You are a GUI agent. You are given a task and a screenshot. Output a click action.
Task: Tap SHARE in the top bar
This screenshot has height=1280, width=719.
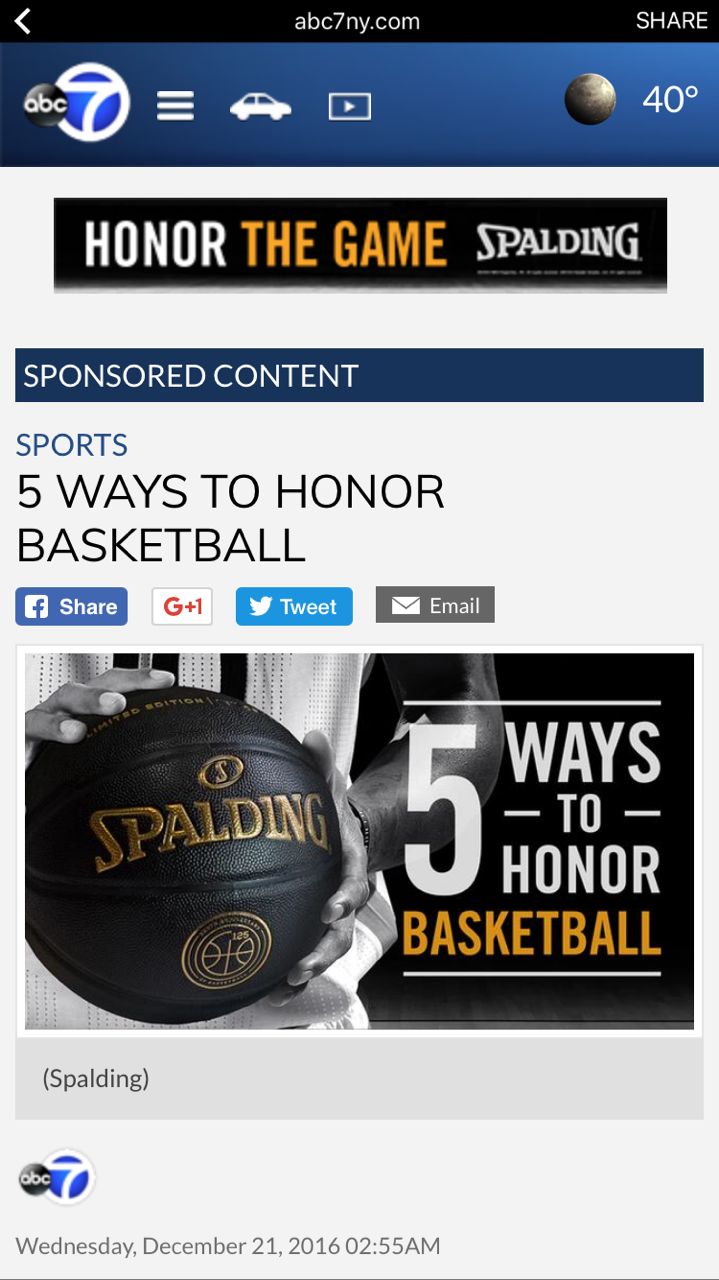point(671,21)
